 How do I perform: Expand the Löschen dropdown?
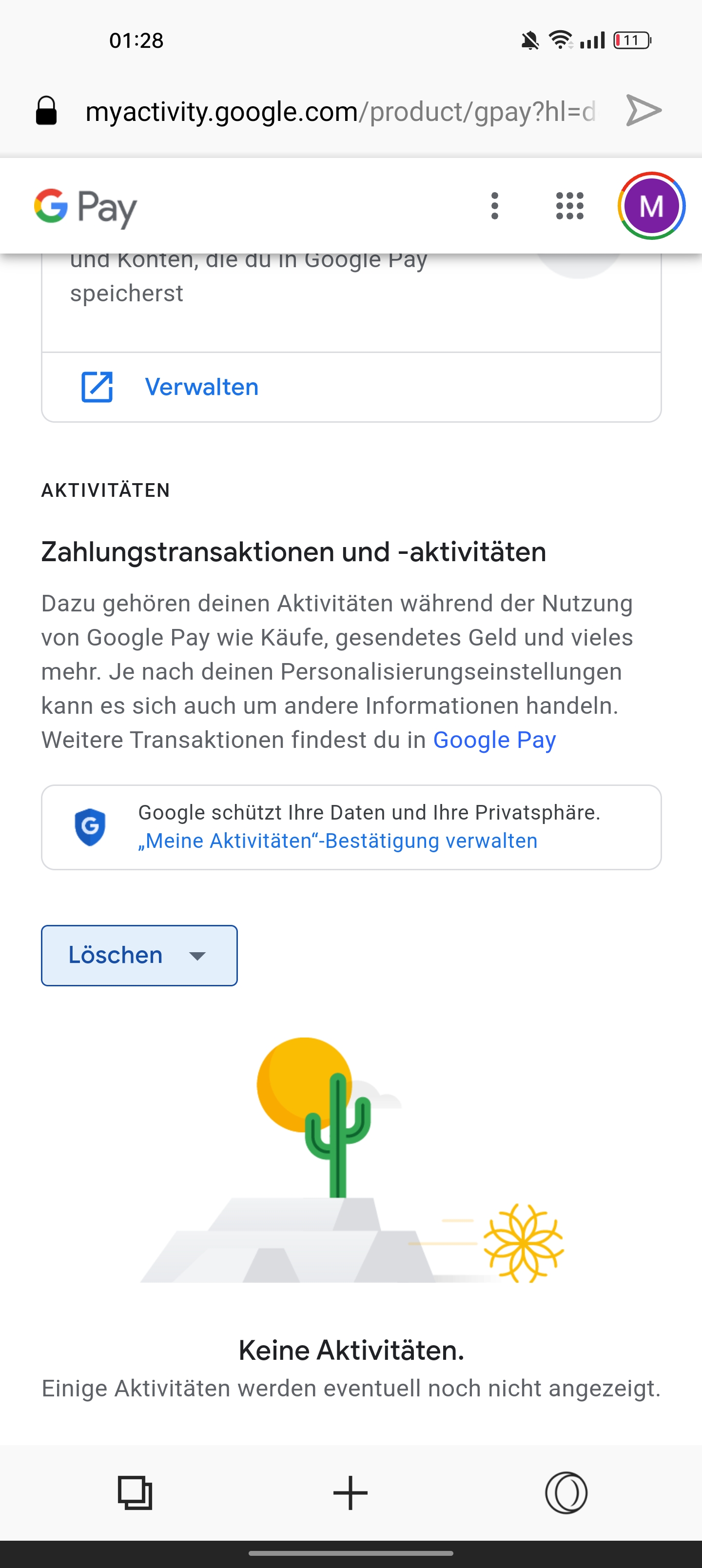[x=139, y=955]
